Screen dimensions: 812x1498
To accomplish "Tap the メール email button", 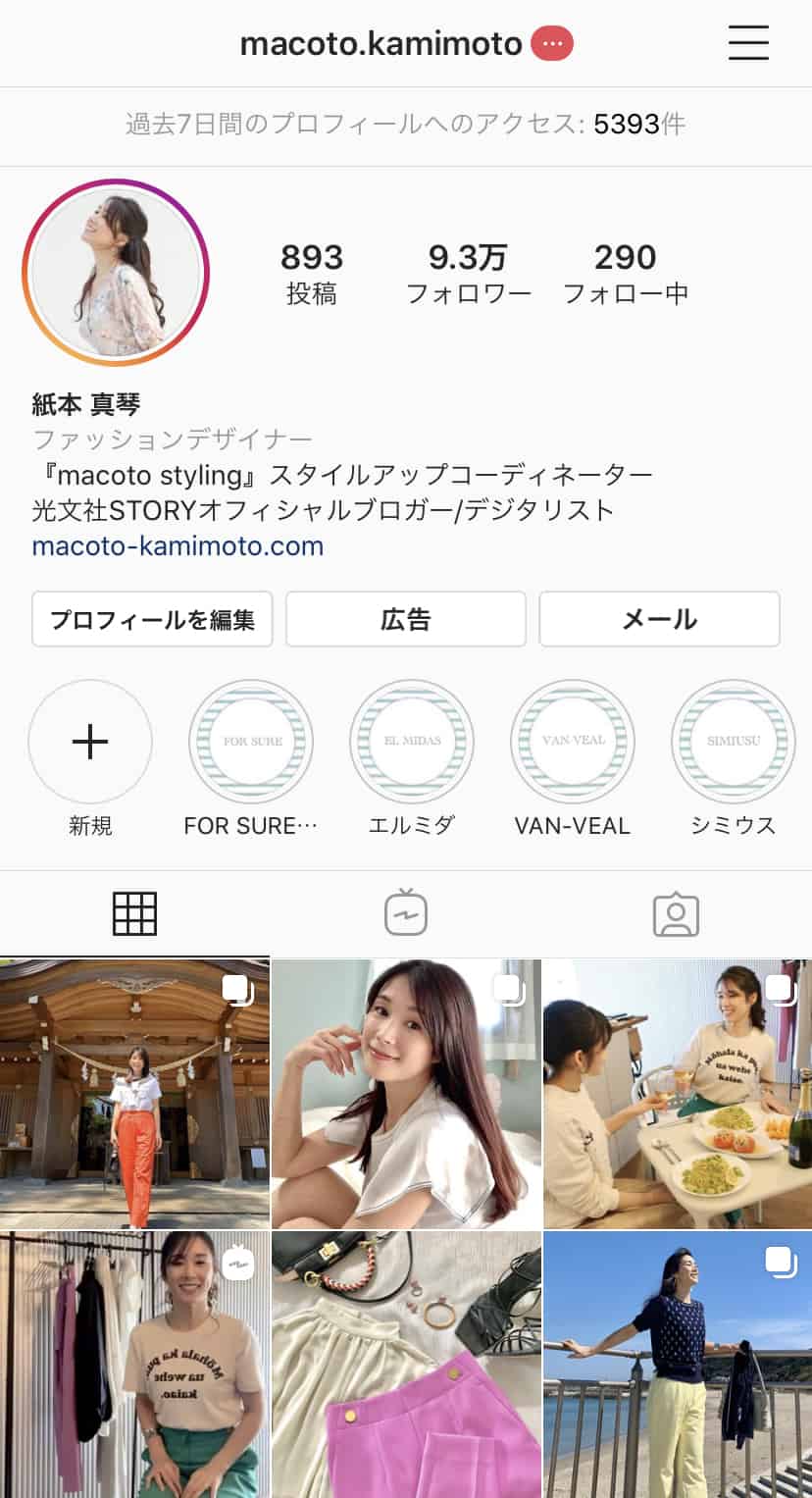I will 659,619.
